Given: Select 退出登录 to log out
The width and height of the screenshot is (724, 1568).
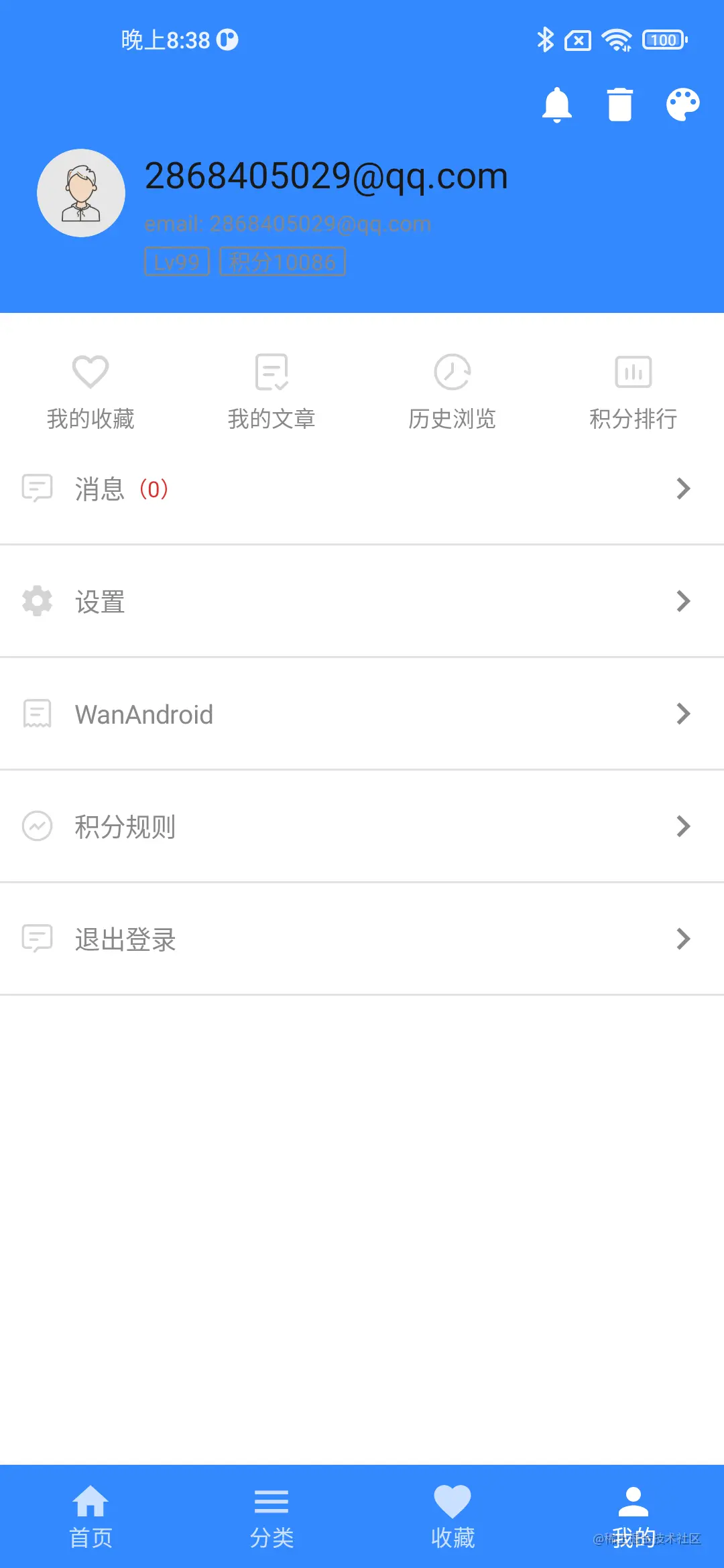Looking at the screenshot, I should click(362, 939).
